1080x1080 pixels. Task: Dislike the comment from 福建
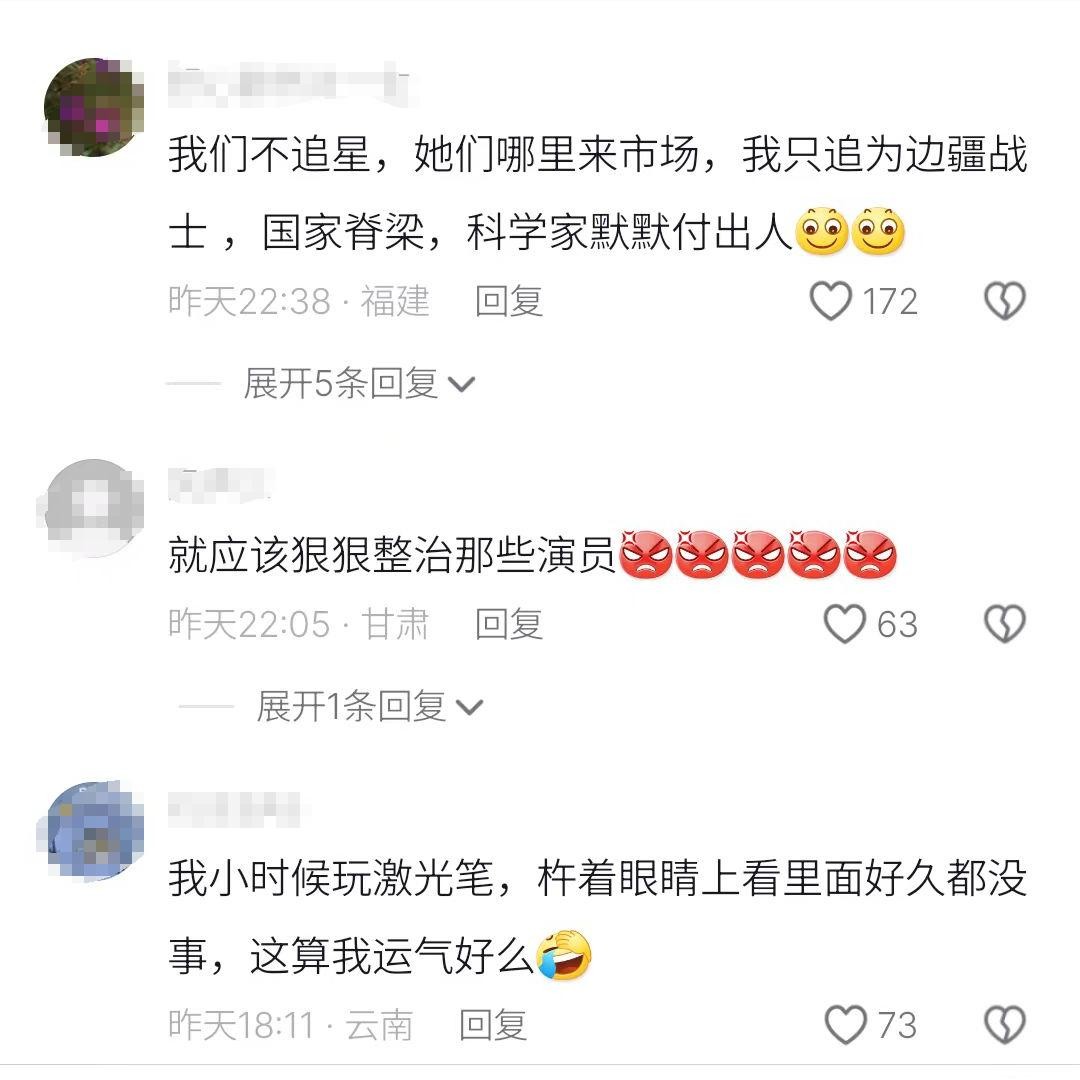point(1005,301)
